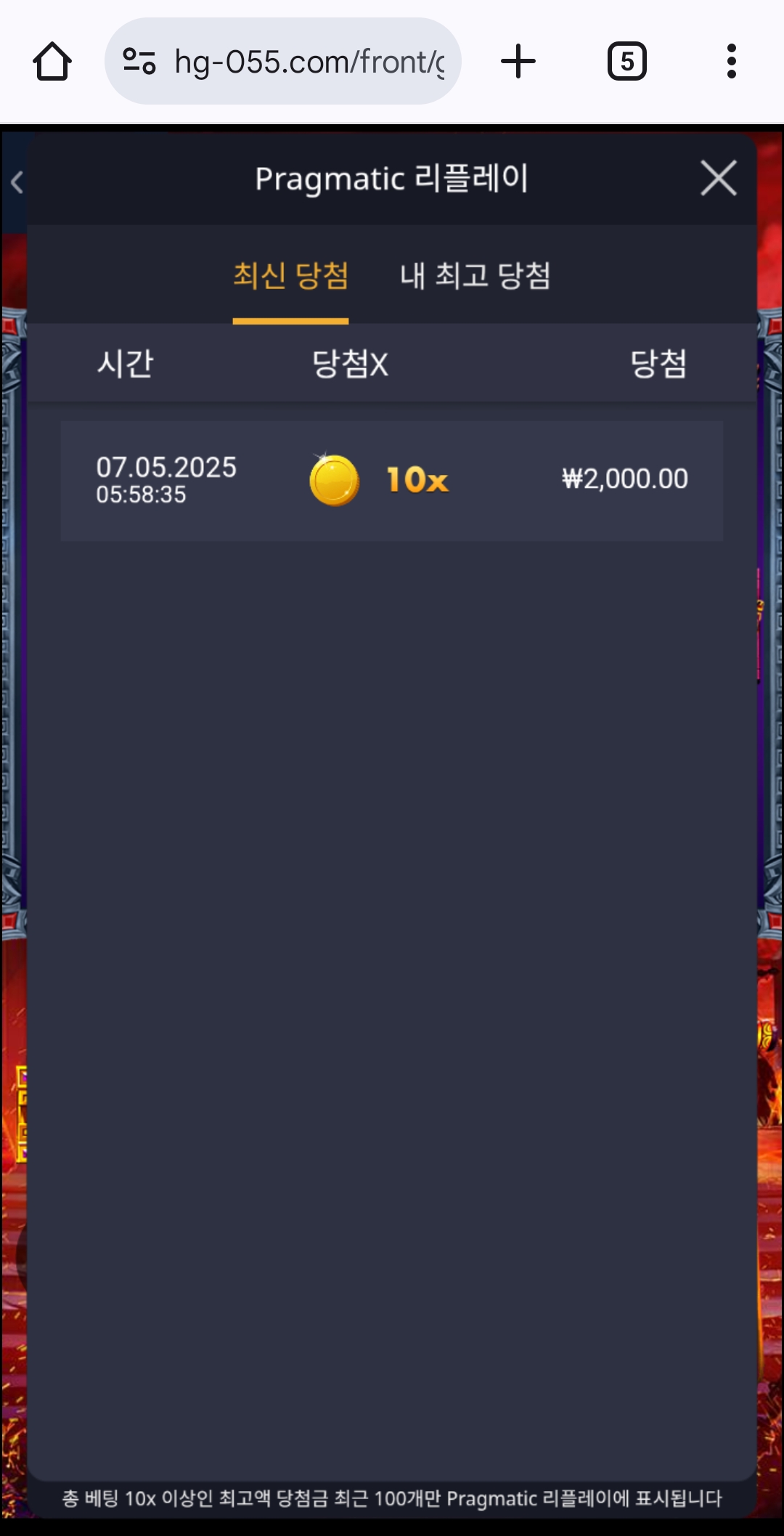Screen dimensions: 784x1536
Task: Open a new browser tab
Action: pyautogui.click(x=518, y=62)
